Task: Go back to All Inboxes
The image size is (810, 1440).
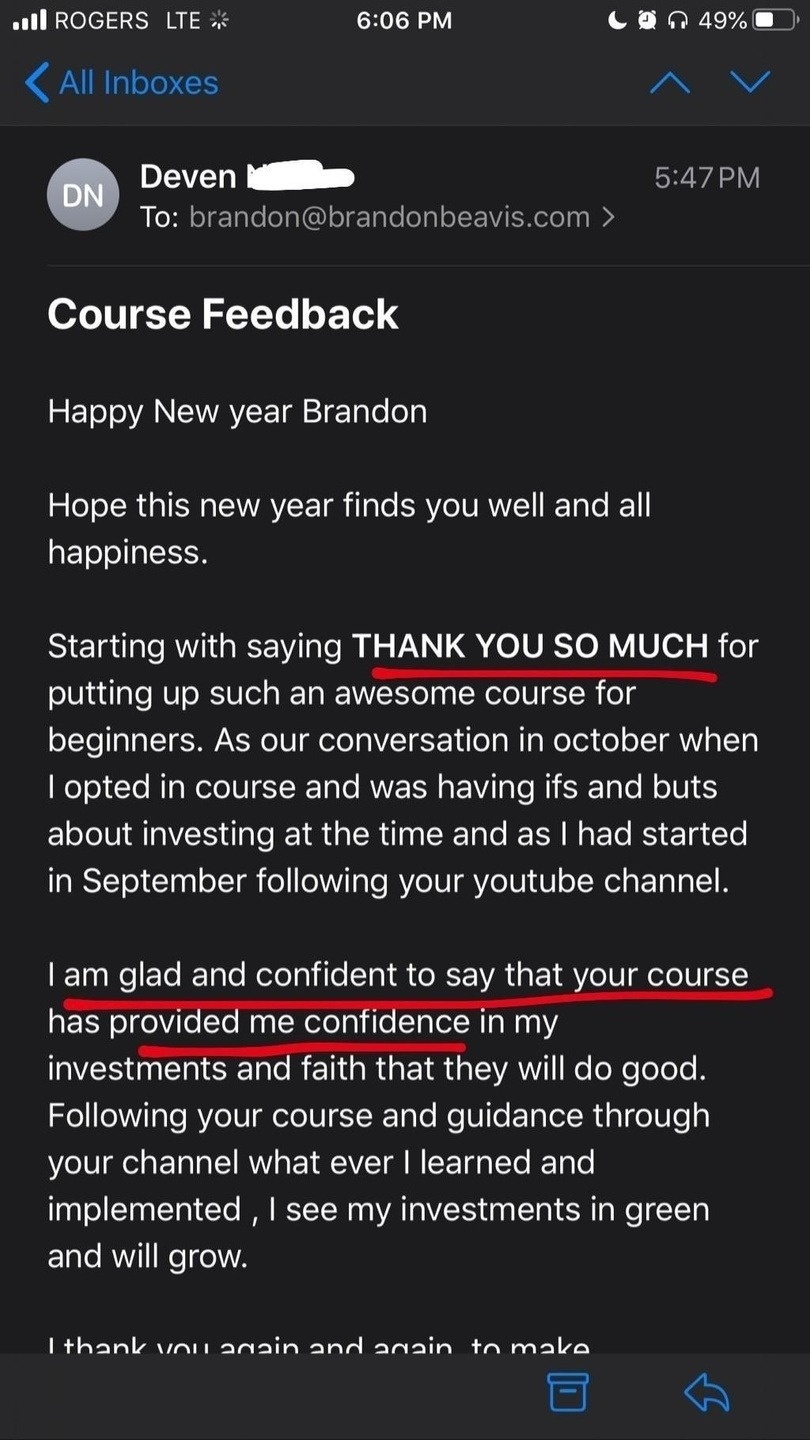Action: click(x=121, y=82)
